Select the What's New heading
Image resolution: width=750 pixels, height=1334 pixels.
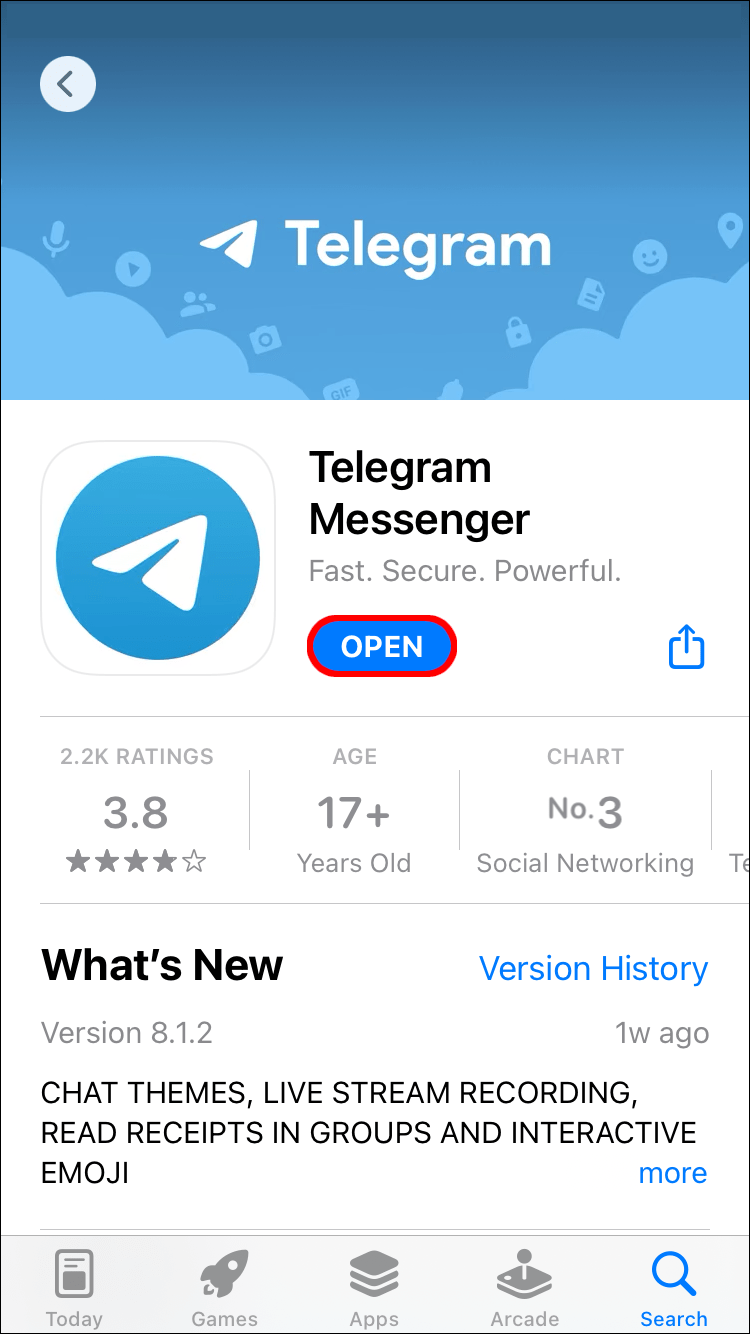coord(161,964)
